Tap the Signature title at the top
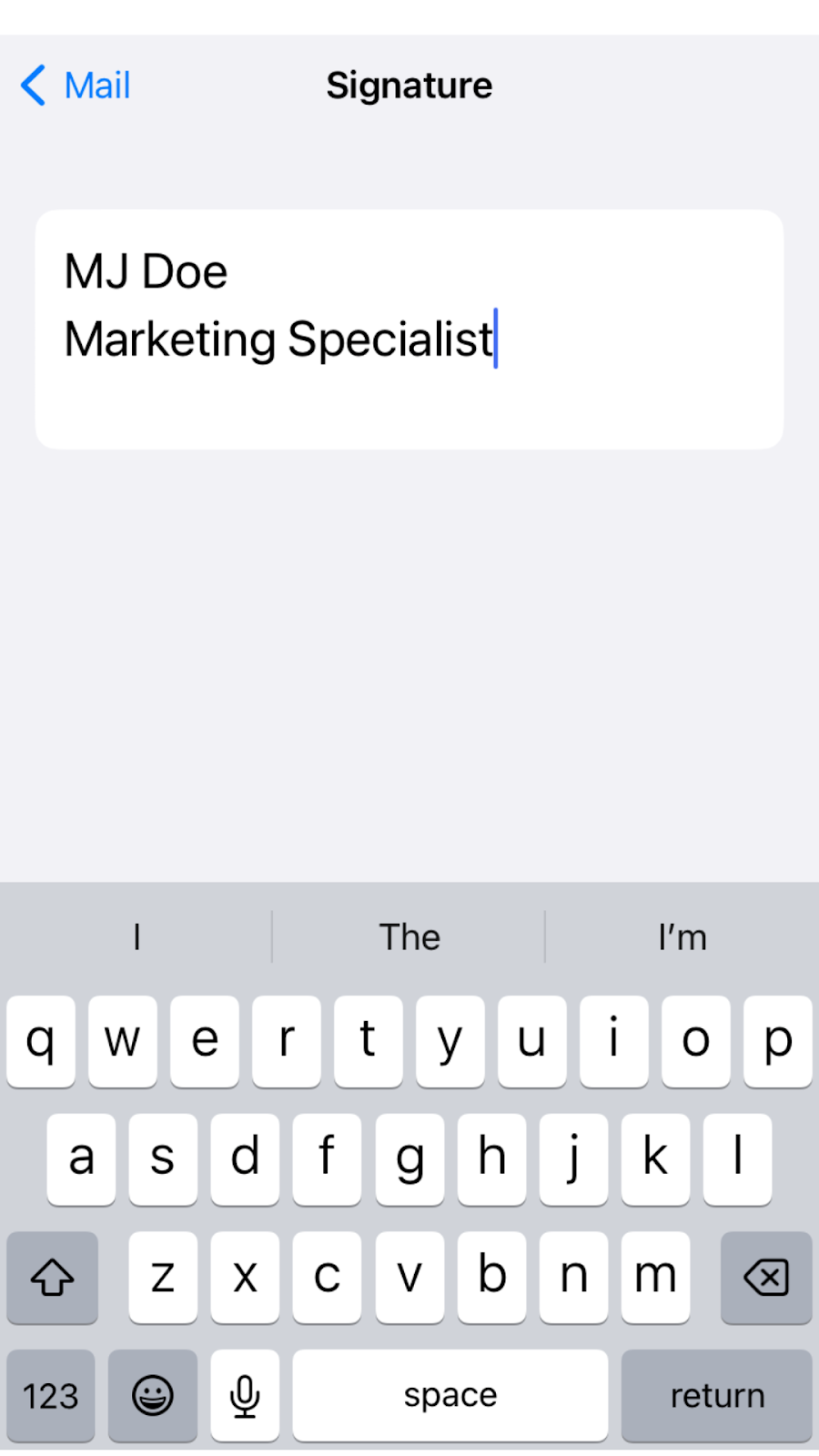This screenshot has width=819, height=1456. [409, 85]
